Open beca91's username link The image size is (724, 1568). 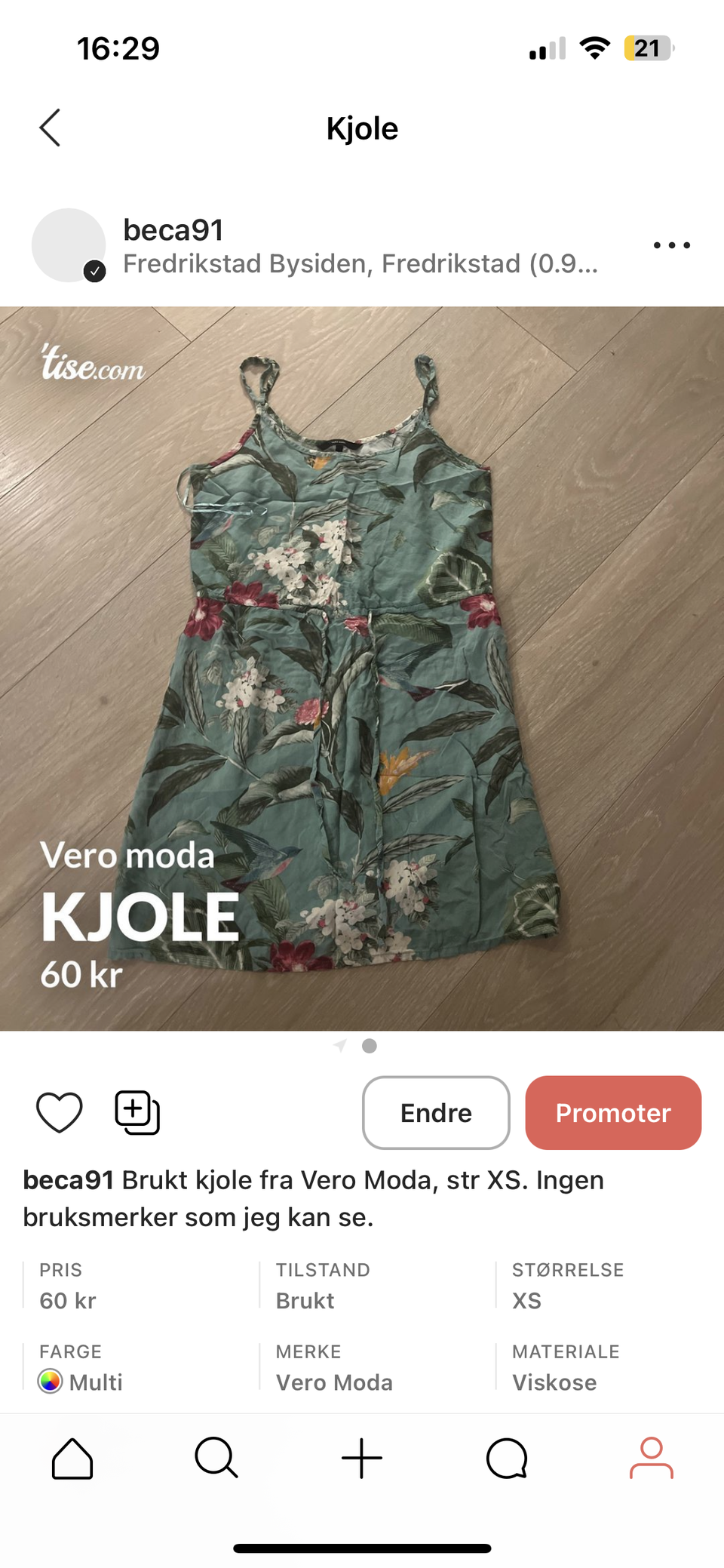(173, 230)
